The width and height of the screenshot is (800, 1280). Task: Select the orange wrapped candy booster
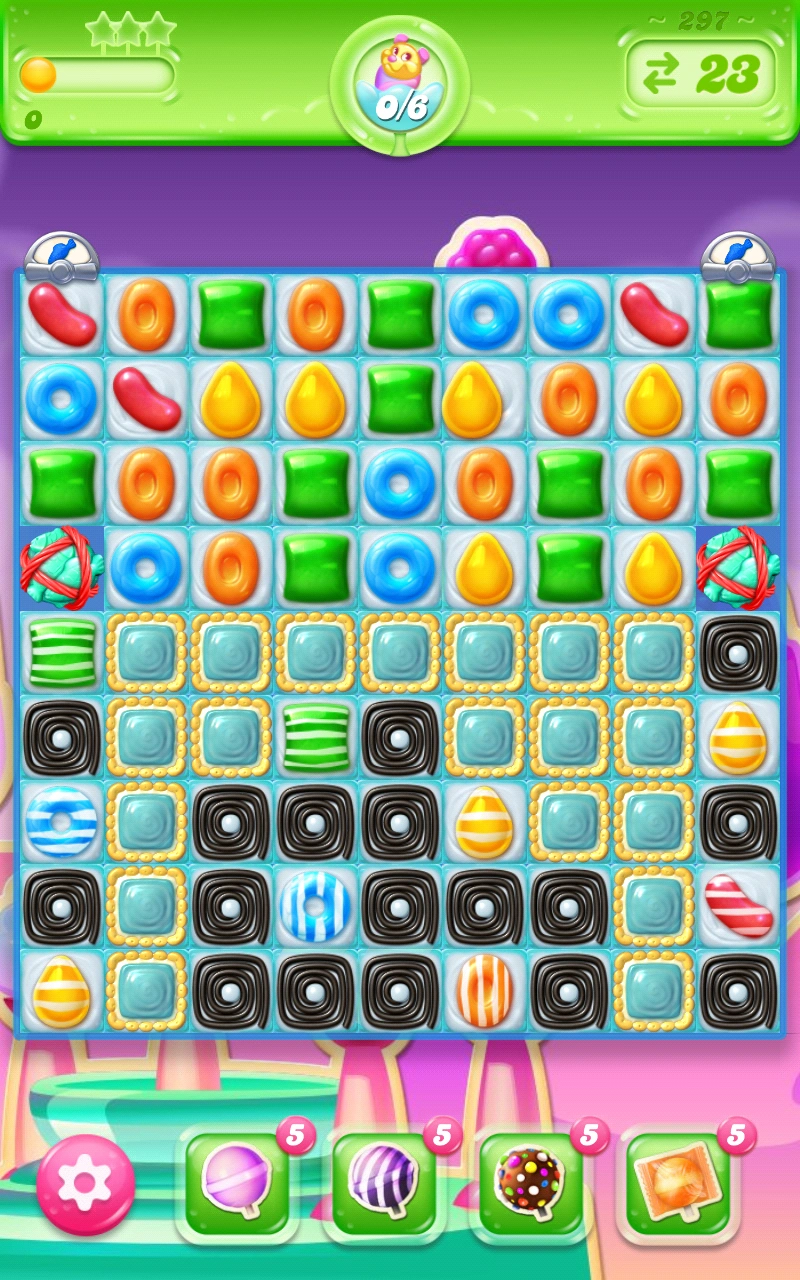pyautogui.click(x=677, y=1183)
